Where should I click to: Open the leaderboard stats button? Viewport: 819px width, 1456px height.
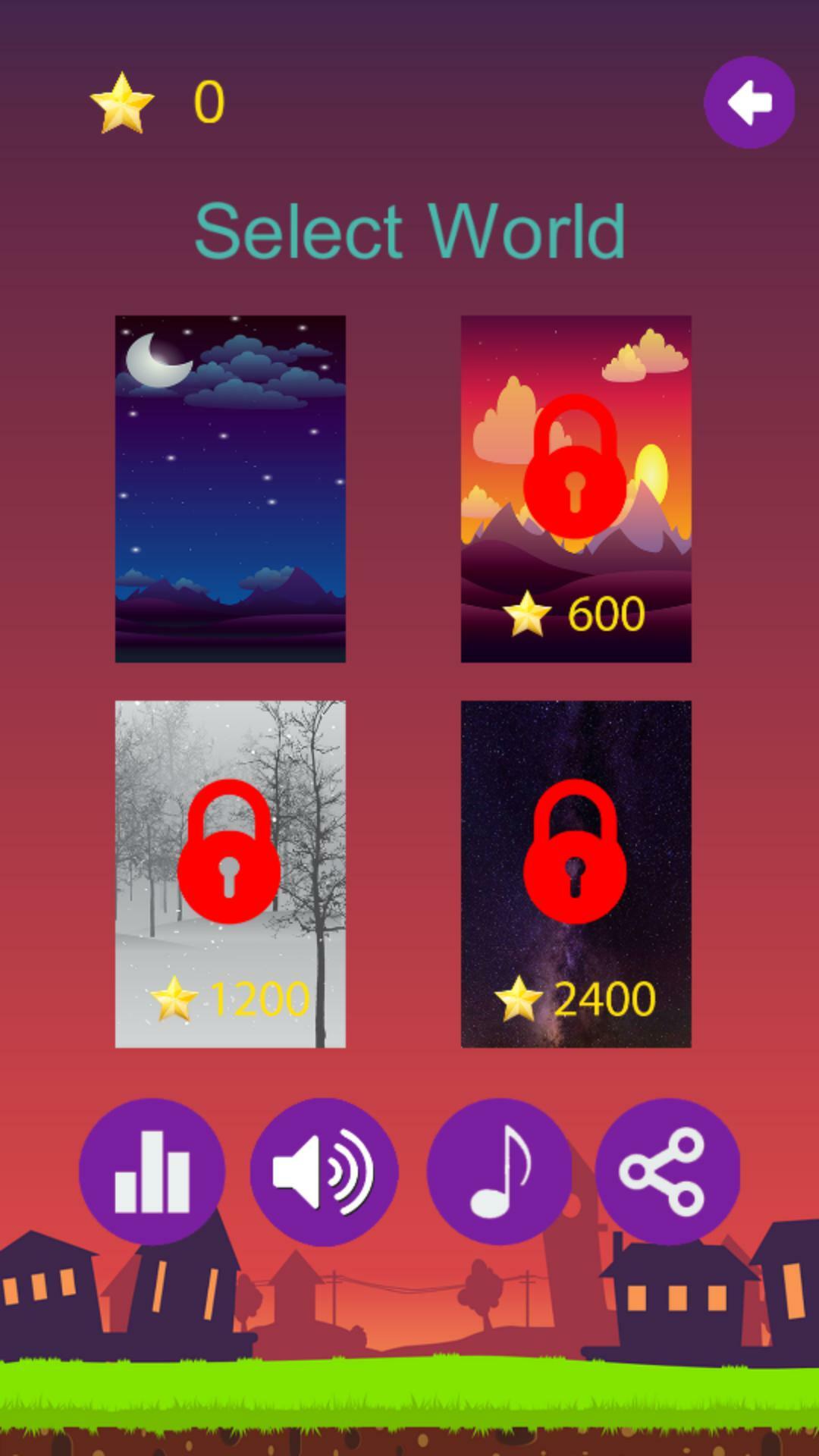point(152,1171)
